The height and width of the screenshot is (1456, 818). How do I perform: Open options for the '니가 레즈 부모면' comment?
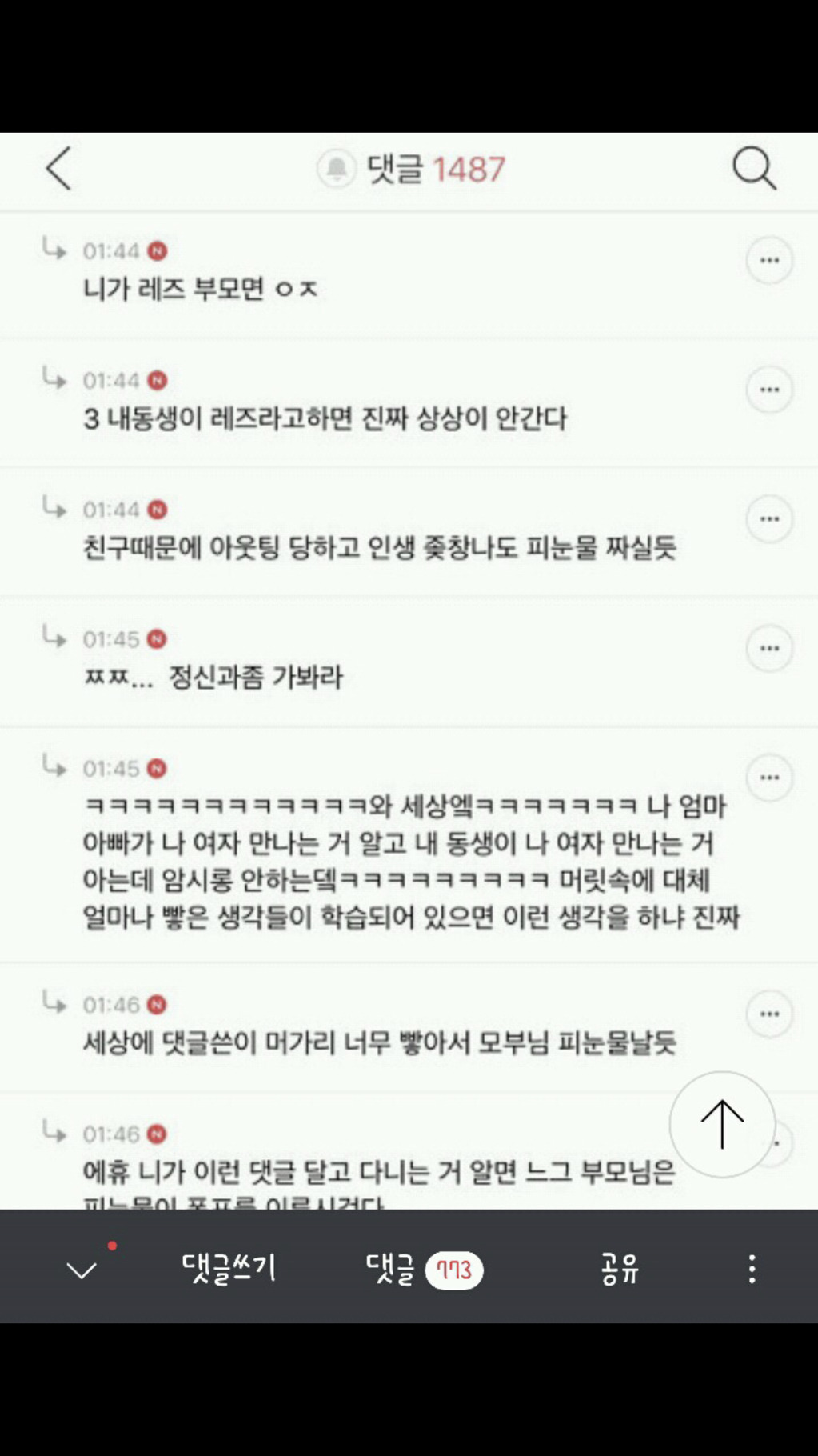[769, 261]
